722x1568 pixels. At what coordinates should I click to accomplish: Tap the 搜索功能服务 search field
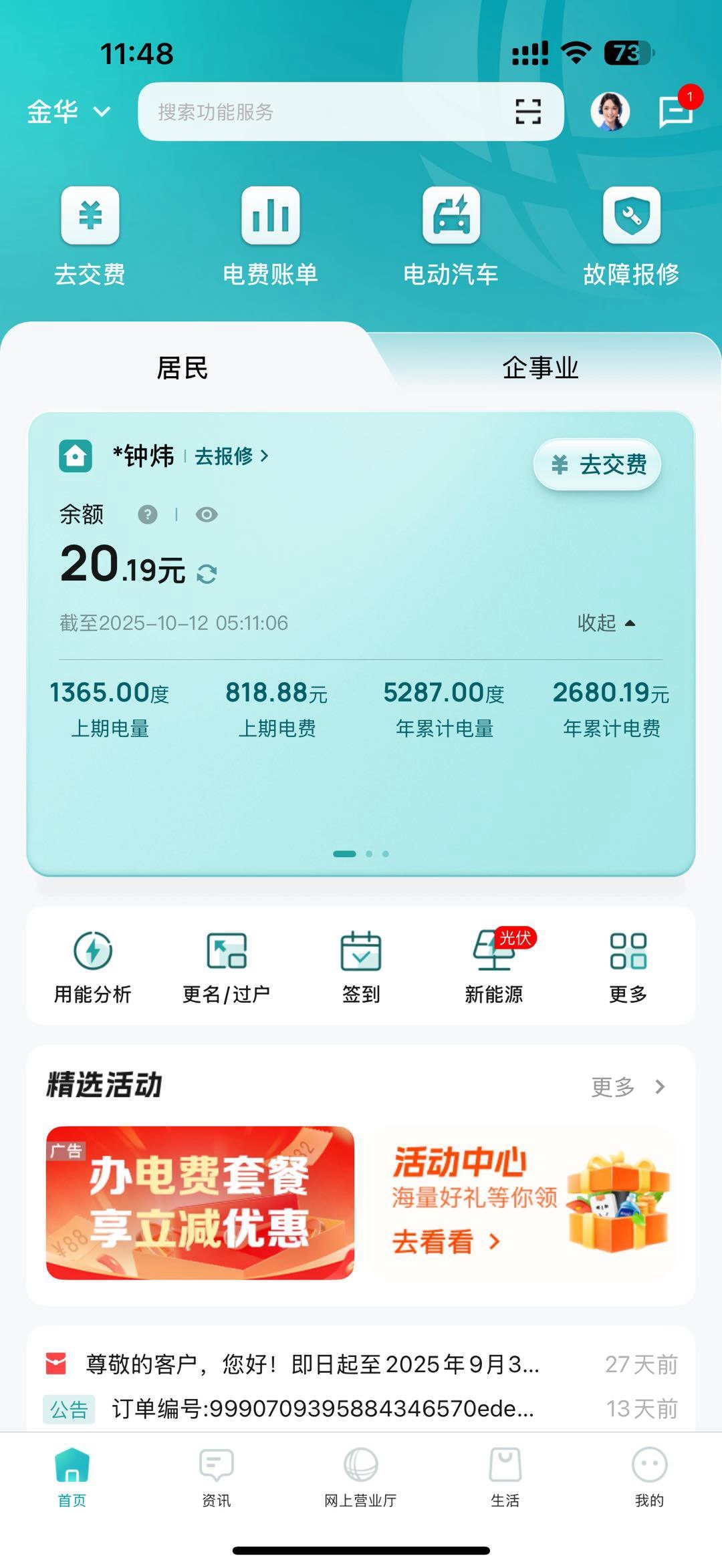tap(321, 112)
